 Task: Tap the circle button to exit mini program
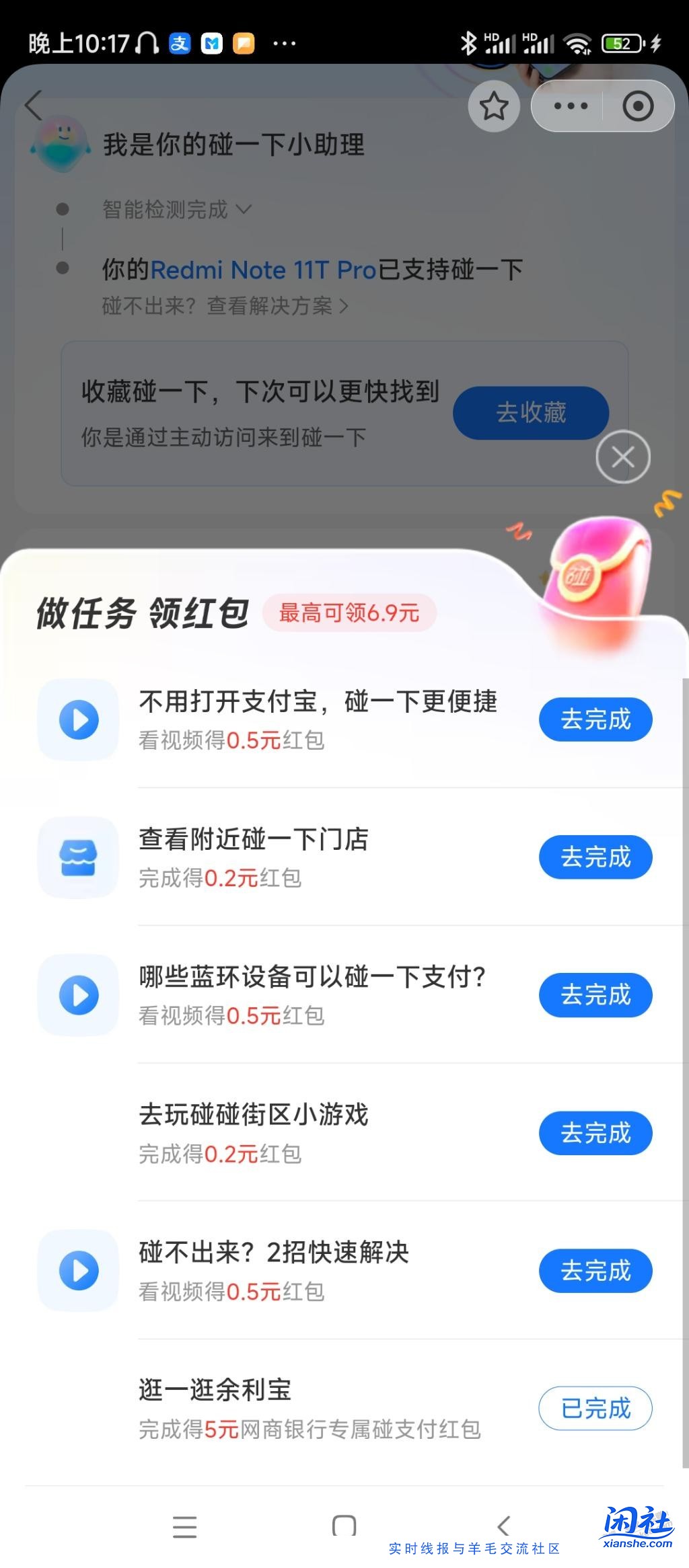coord(638,106)
